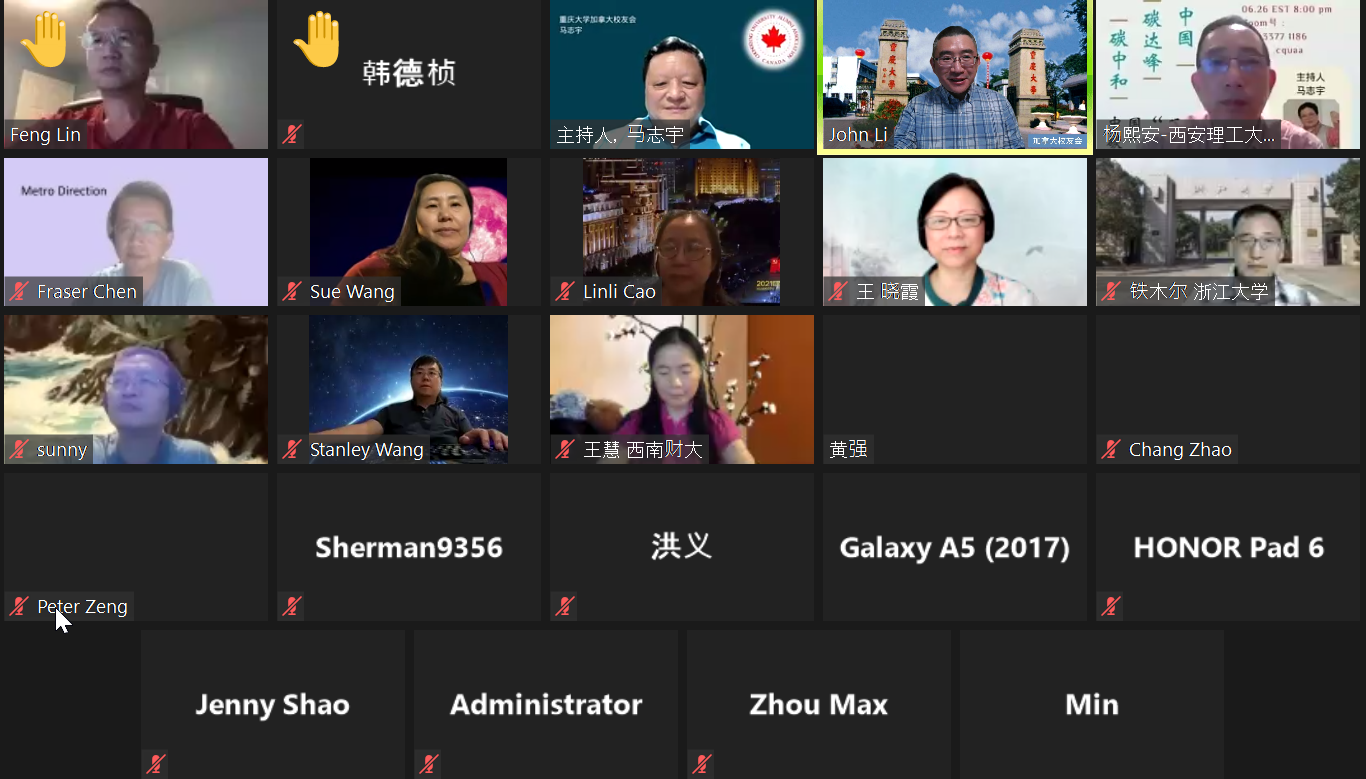Select Peter Zeng's participant tile
The width and height of the screenshot is (1366, 779).
[136, 546]
